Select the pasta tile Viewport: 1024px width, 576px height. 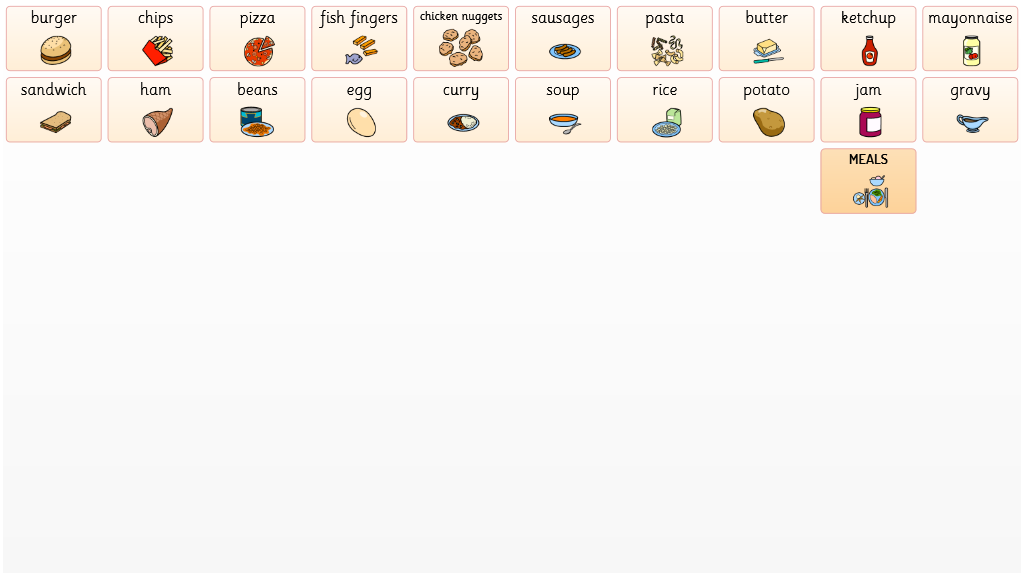(x=665, y=39)
